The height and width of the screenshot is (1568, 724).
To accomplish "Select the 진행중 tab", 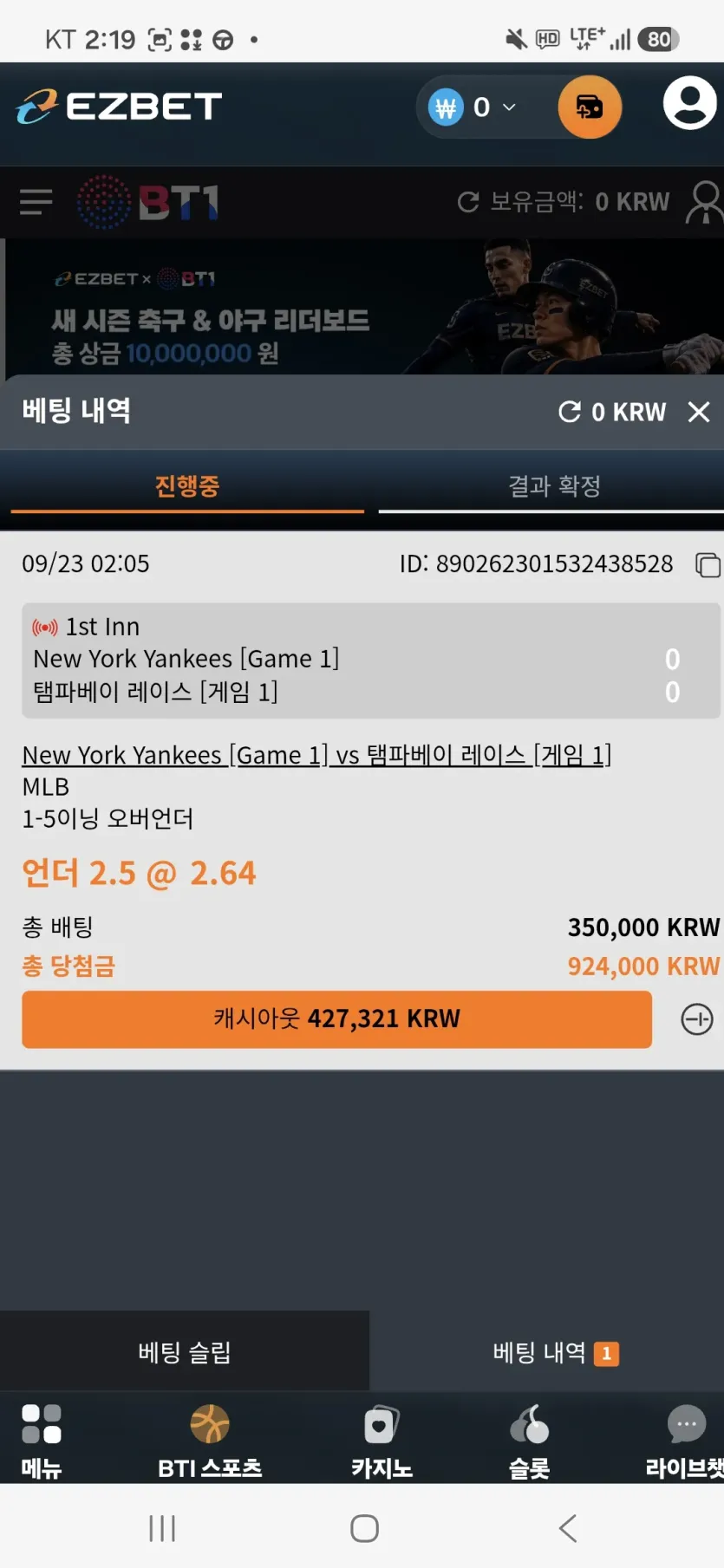I will pos(187,485).
